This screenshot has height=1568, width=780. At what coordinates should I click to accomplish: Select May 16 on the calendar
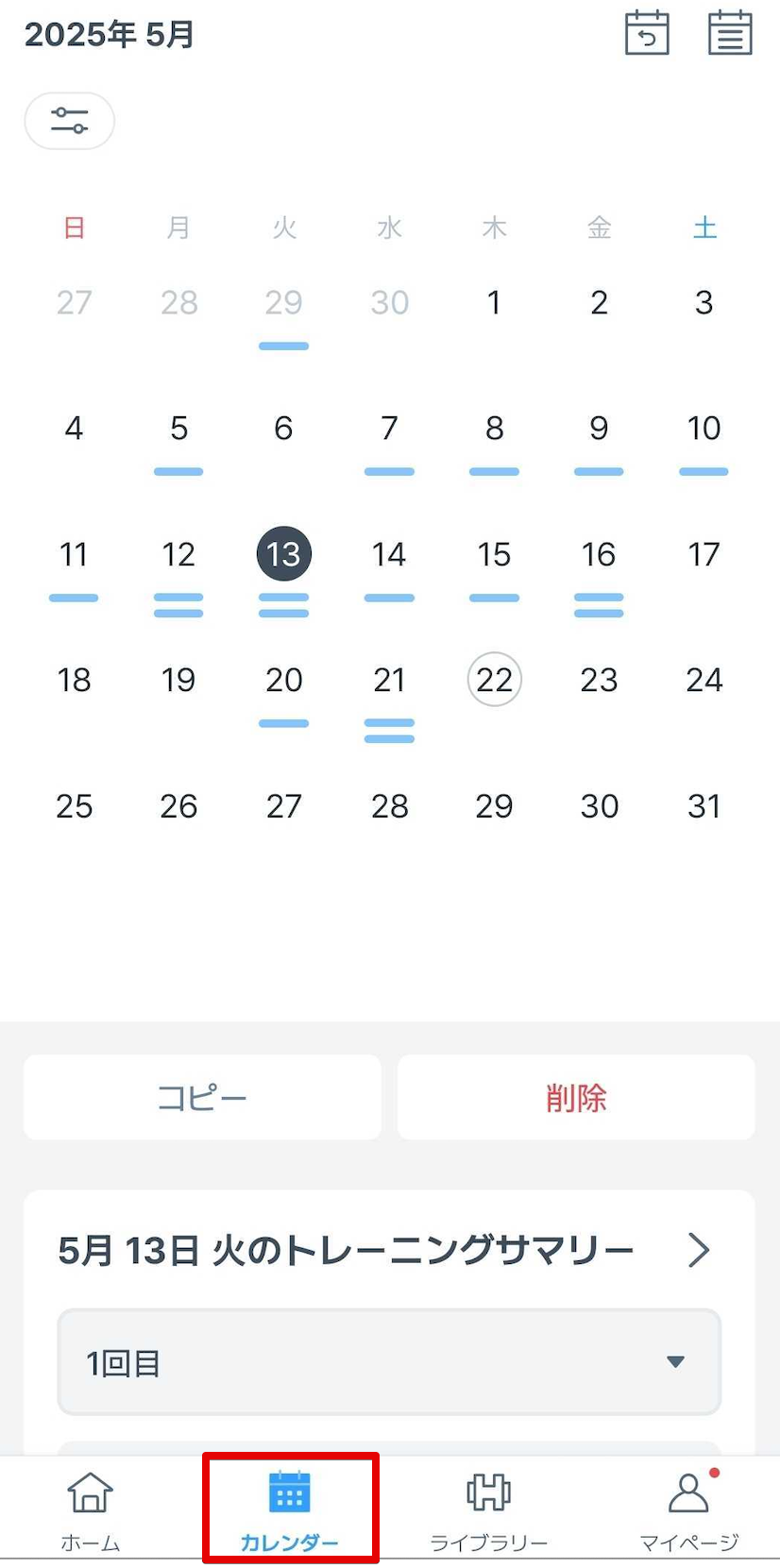(599, 554)
